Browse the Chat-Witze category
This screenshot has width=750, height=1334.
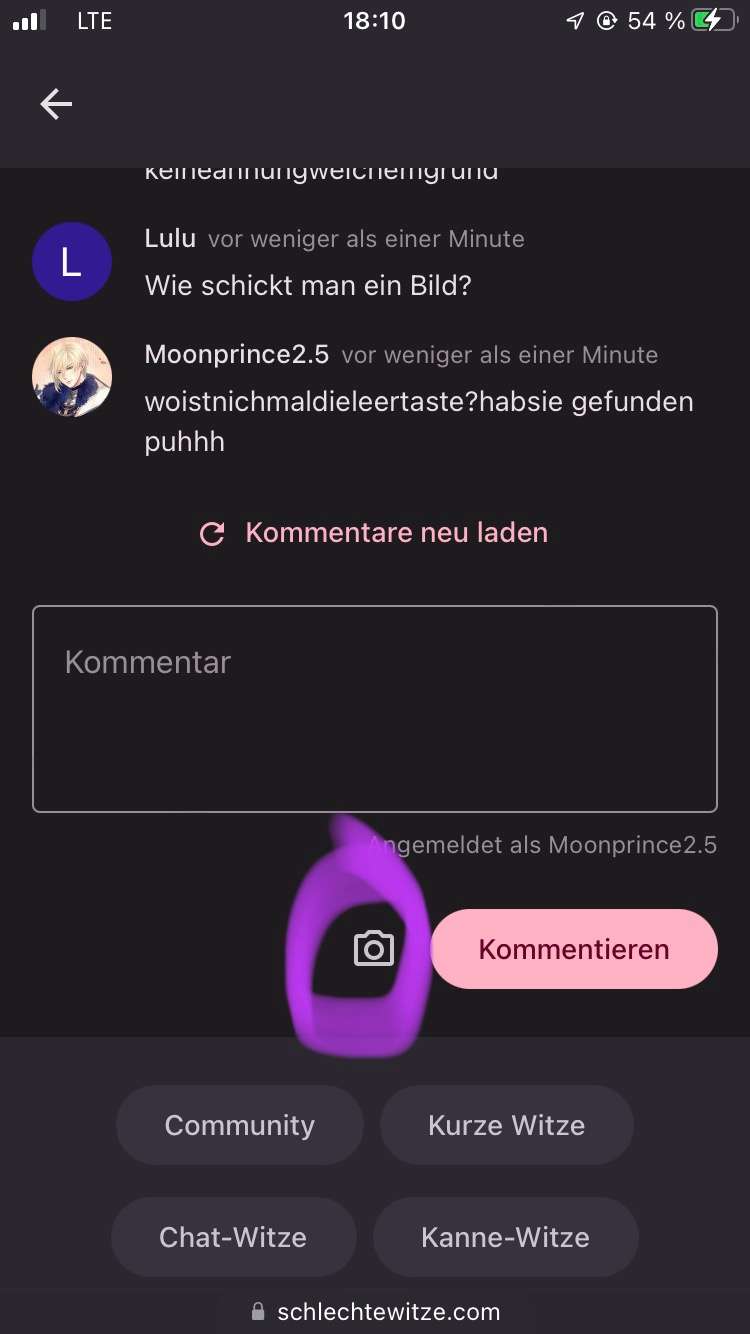233,1237
